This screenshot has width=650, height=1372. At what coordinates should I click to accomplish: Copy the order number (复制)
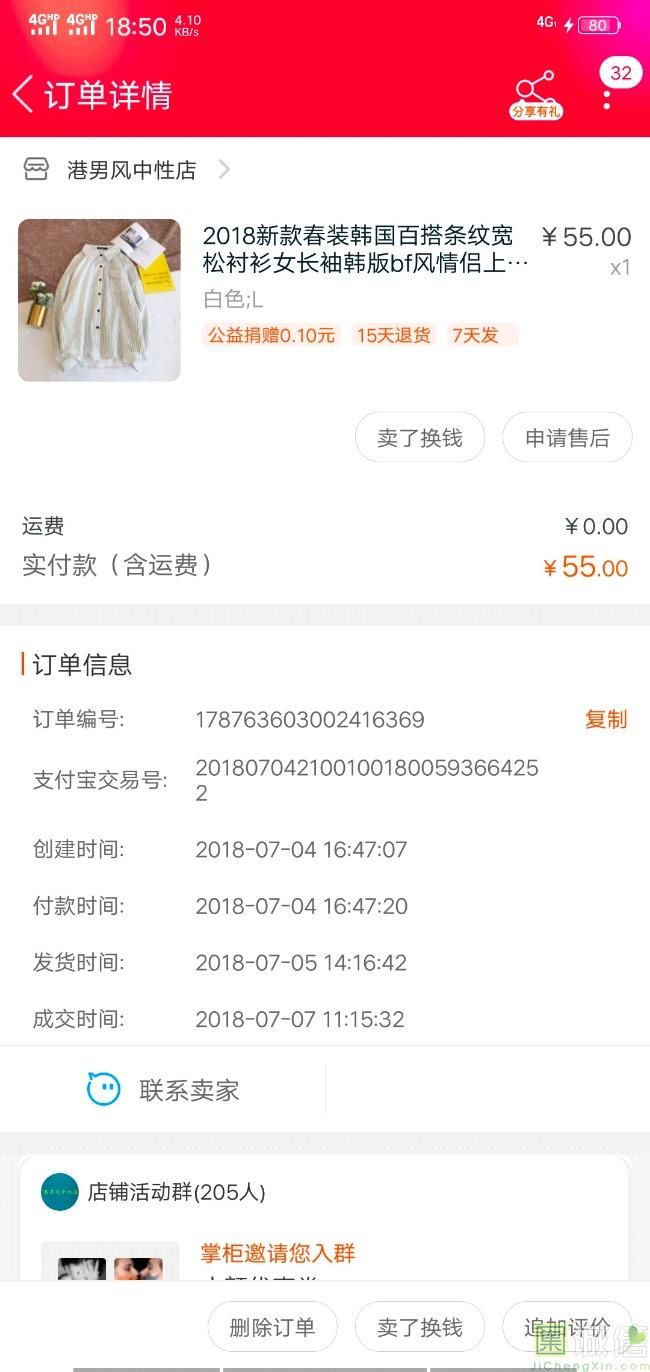pyautogui.click(x=605, y=720)
